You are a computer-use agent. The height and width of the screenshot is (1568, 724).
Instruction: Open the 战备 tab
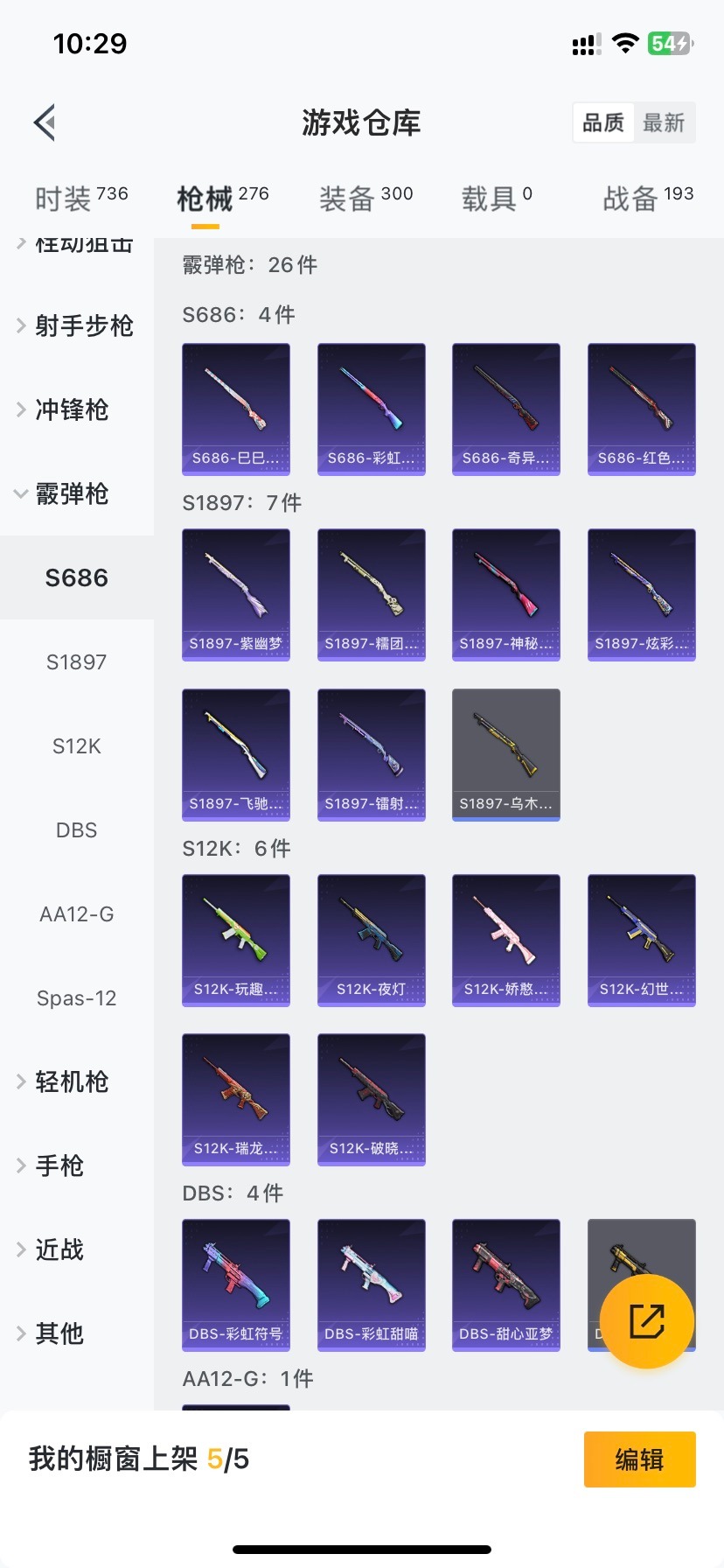[647, 199]
